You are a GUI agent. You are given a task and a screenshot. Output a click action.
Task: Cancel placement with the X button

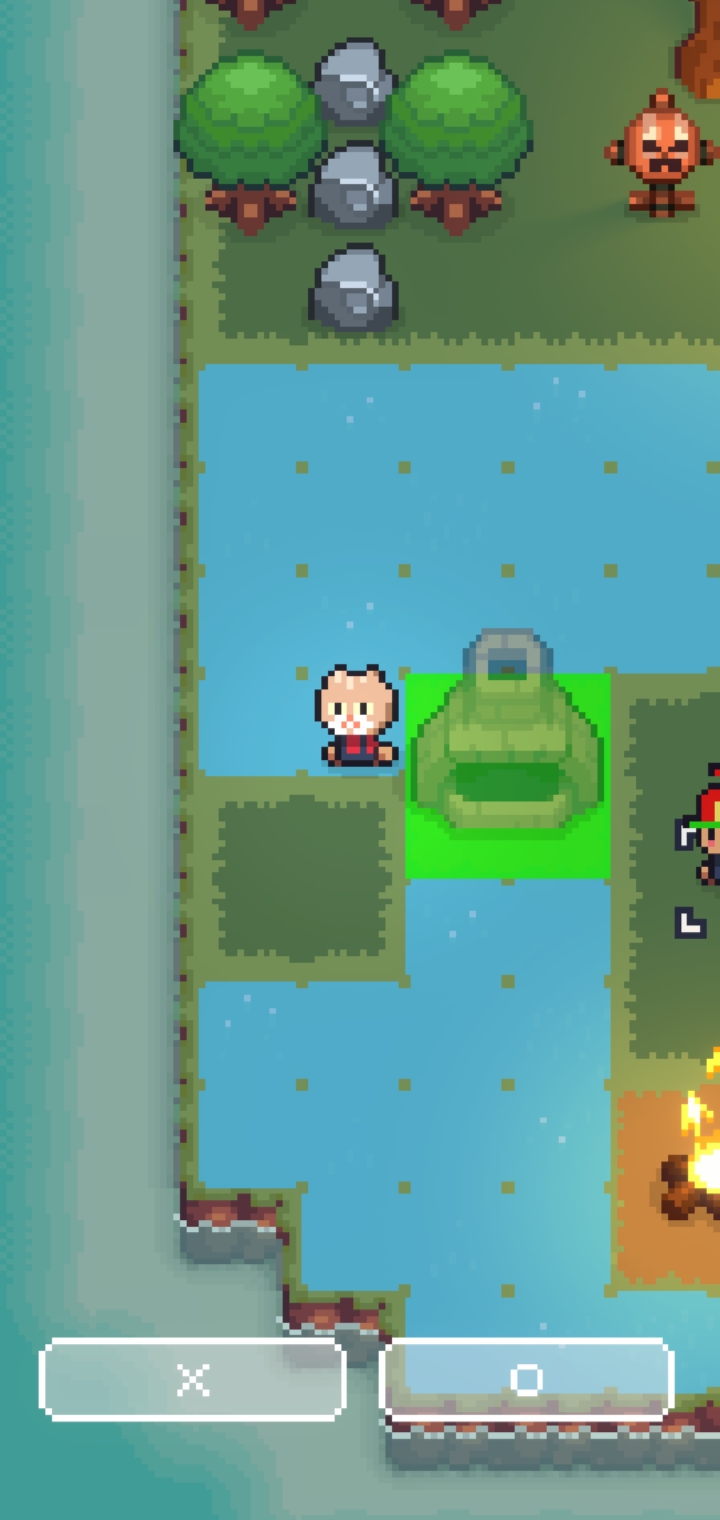click(193, 1380)
